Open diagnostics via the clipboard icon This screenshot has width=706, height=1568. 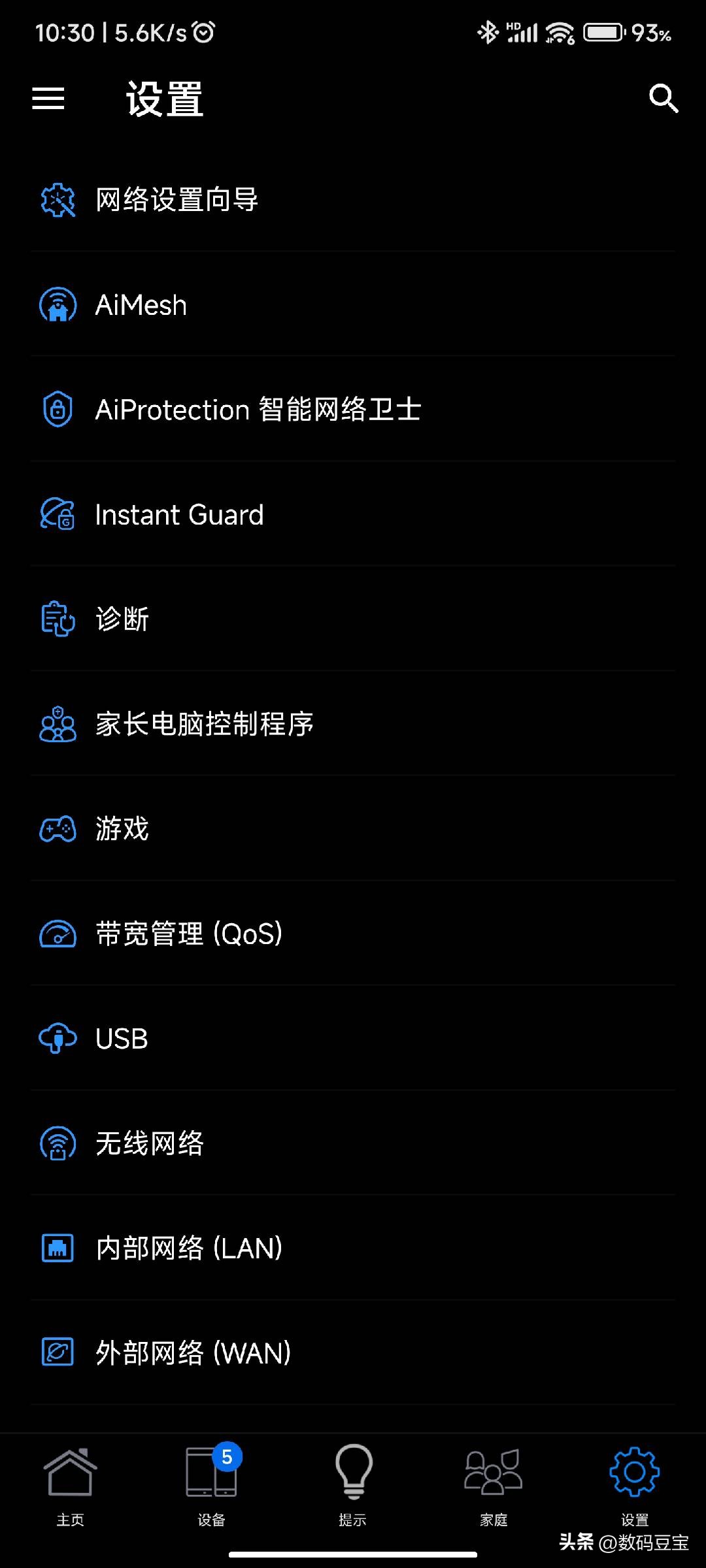pos(58,619)
